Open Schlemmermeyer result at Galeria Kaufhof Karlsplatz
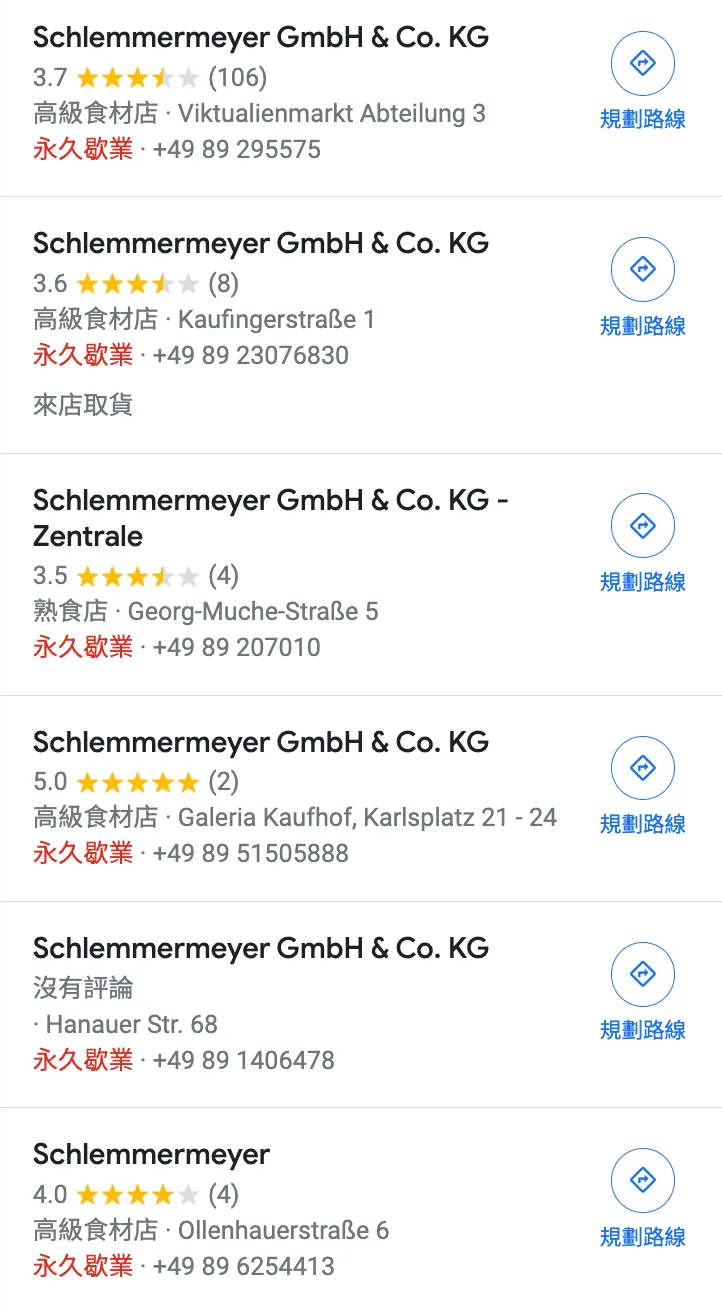 coord(260,742)
